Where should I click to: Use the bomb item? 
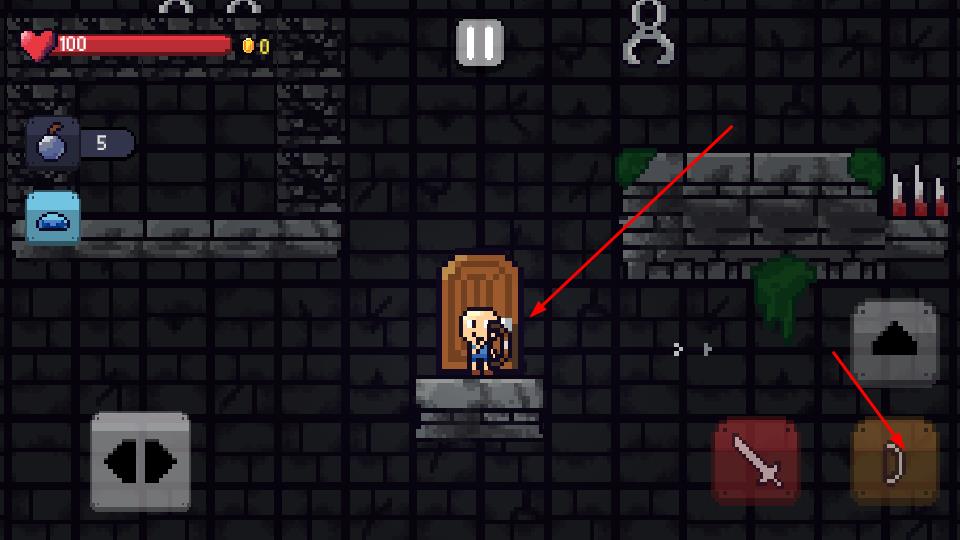pyautogui.click(x=52, y=144)
